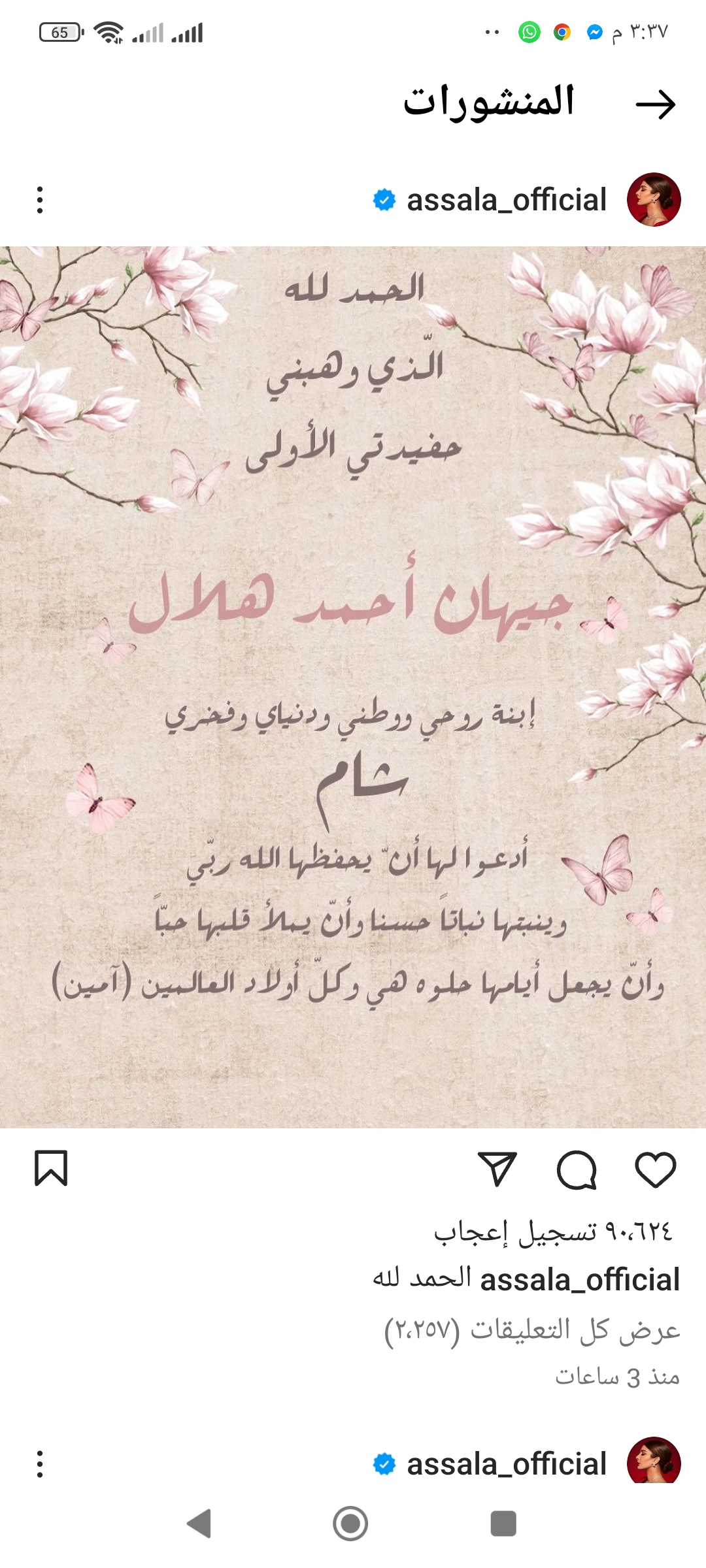This screenshot has height=1568, width=706.
Task: Bookmark this post
Action: click(51, 1168)
